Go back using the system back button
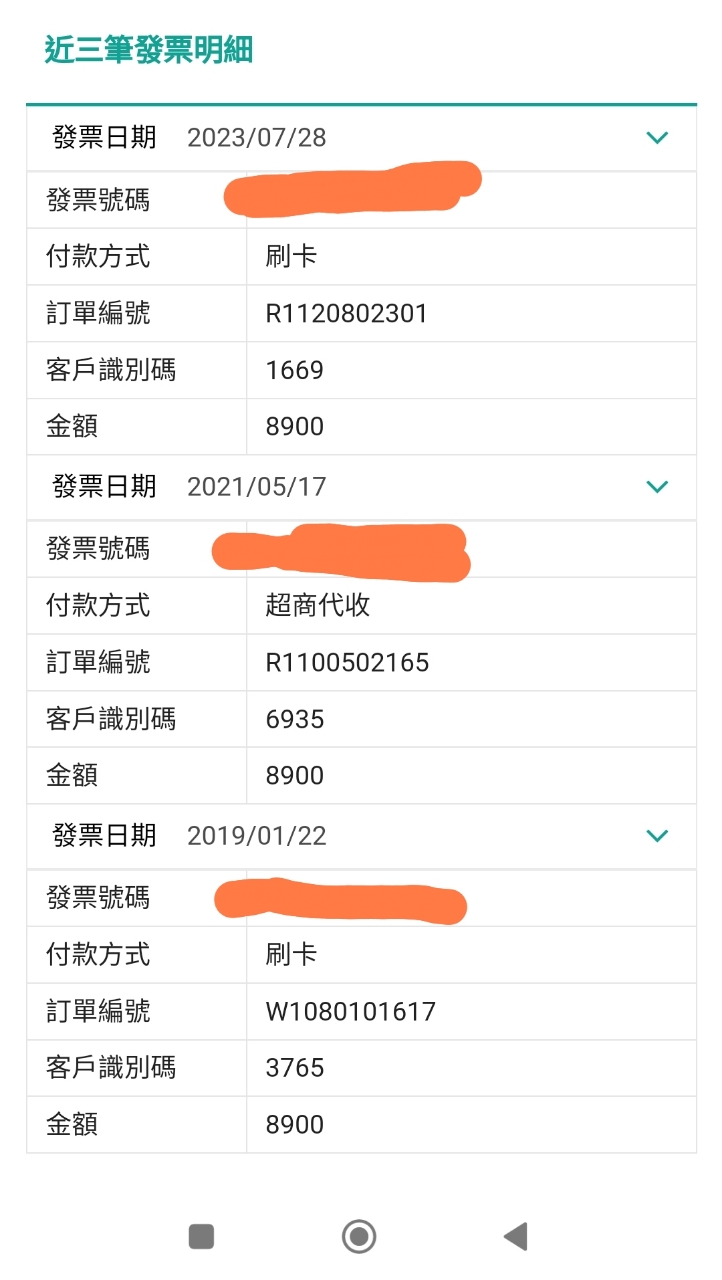Screen dimensions: 722x1280 (x=516, y=1237)
